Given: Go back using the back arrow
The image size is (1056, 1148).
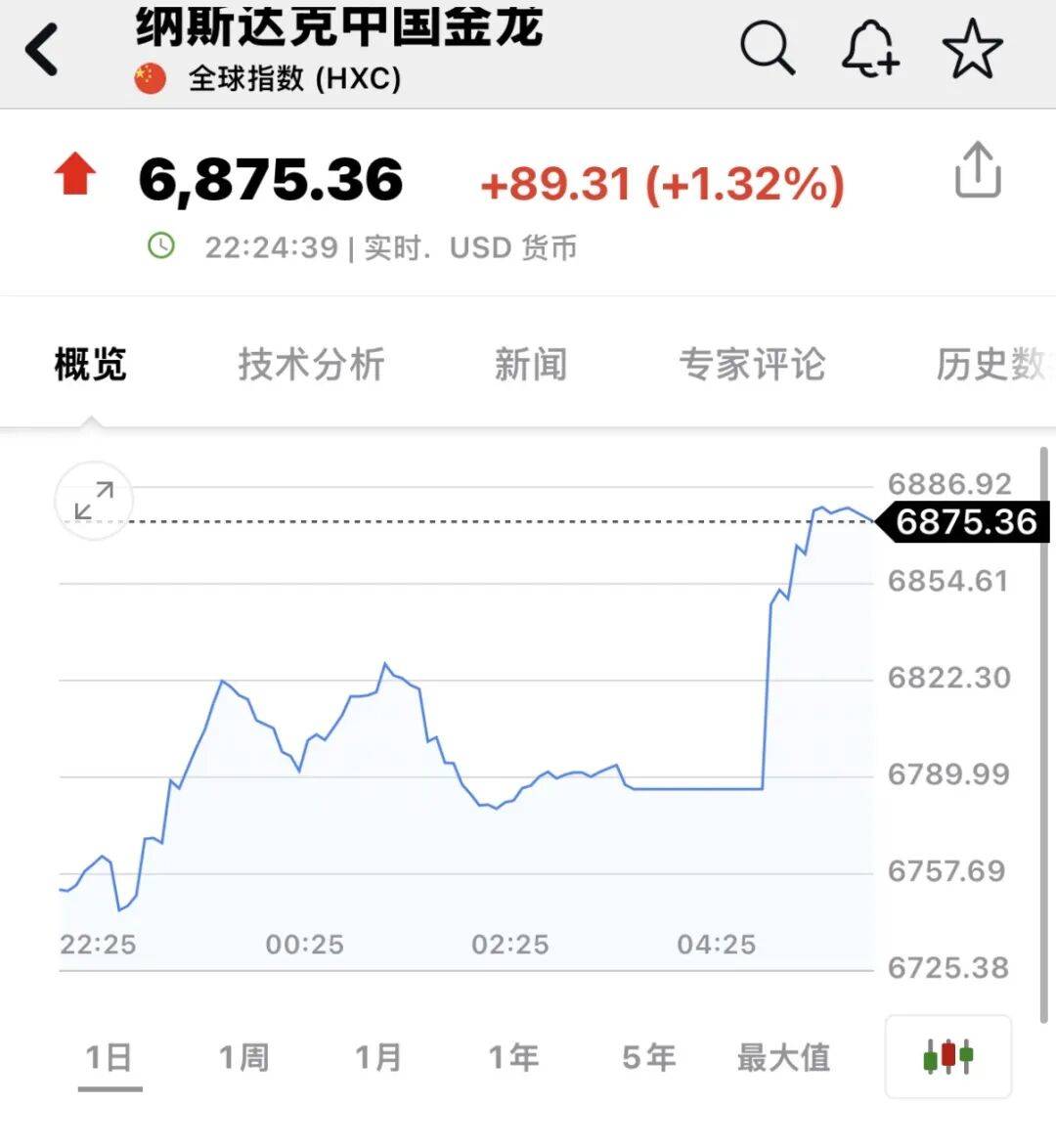Looking at the screenshot, I should tap(42, 49).
